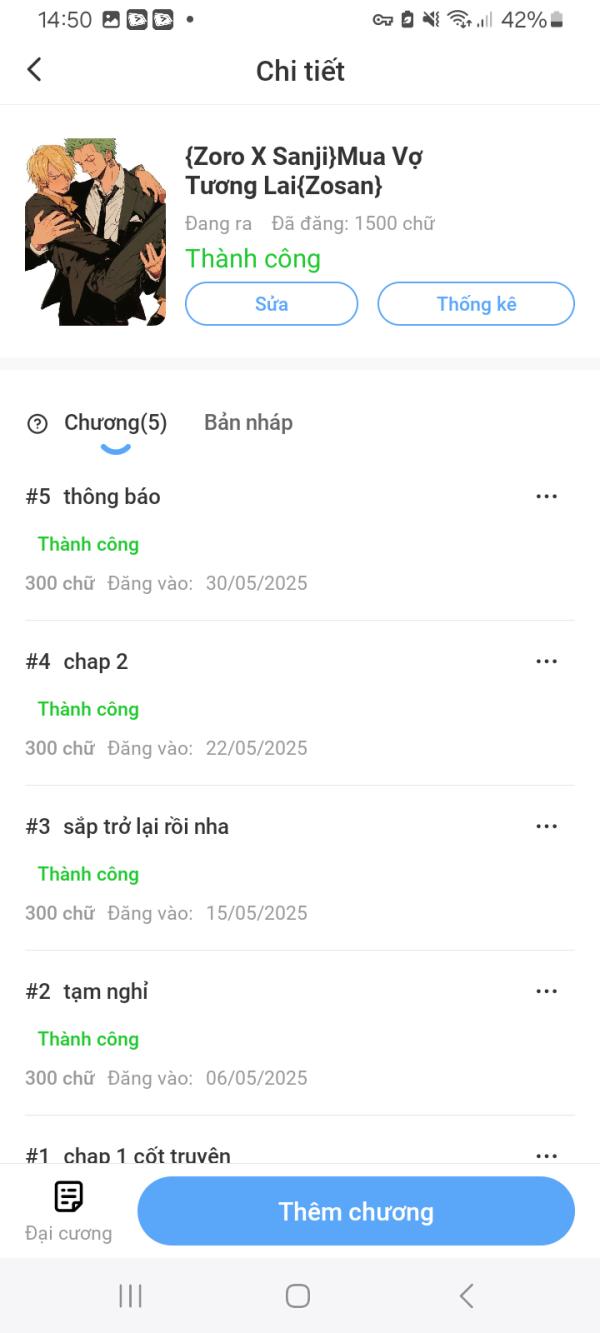Open the story cover image
This screenshot has width=600, height=1333.
tap(96, 232)
